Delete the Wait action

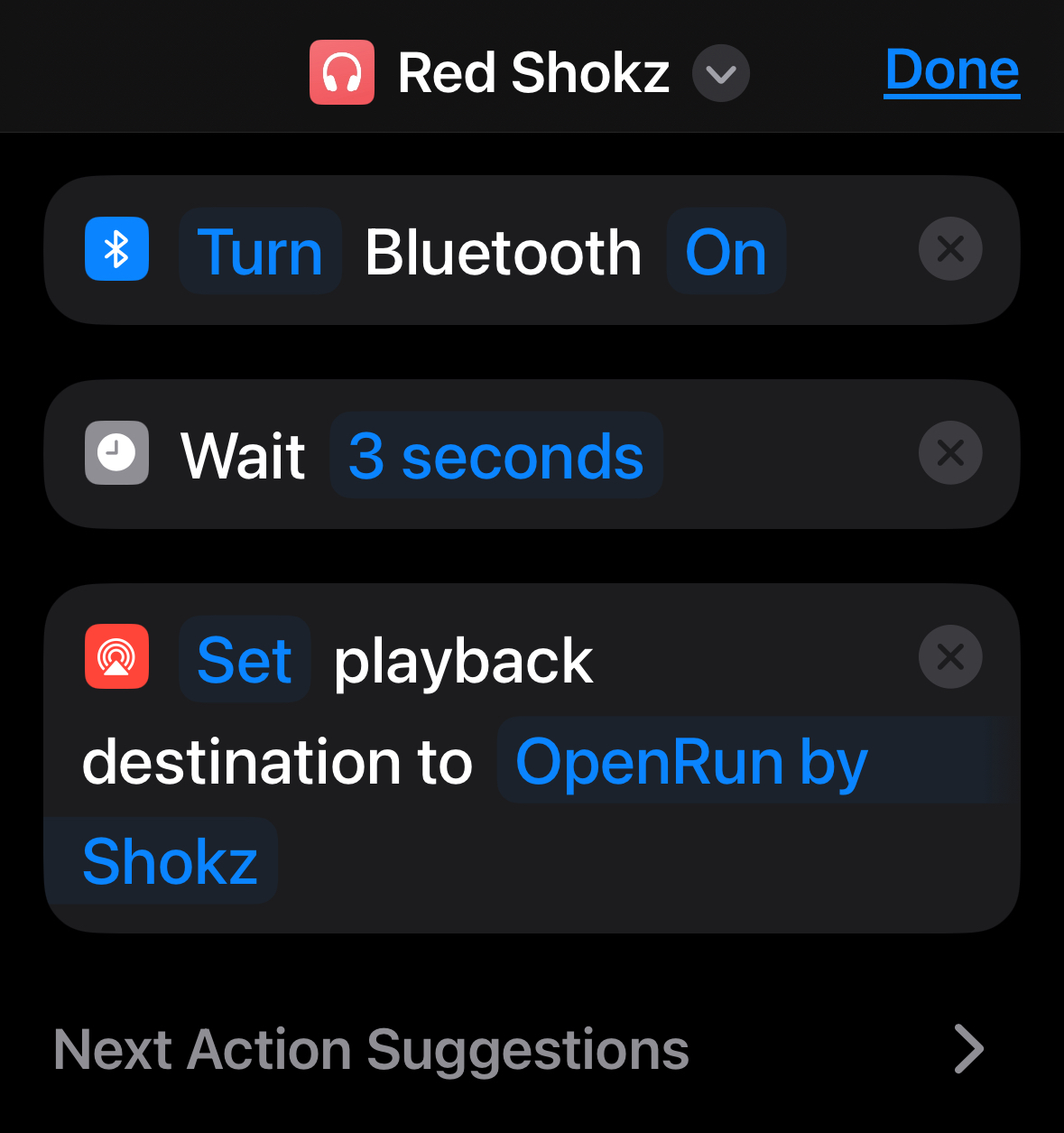[x=949, y=453]
